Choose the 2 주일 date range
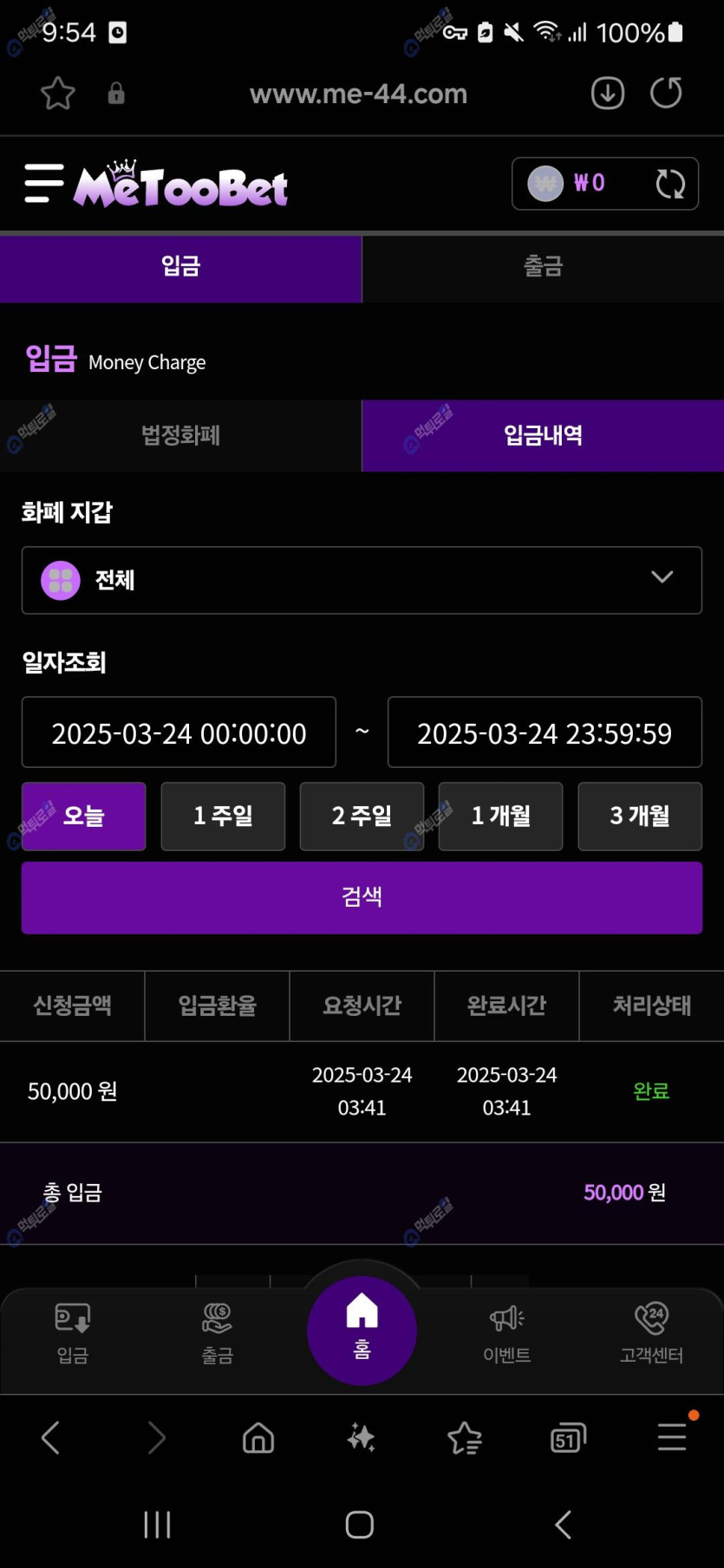Image resolution: width=724 pixels, height=1568 pixels. point(362,817)
